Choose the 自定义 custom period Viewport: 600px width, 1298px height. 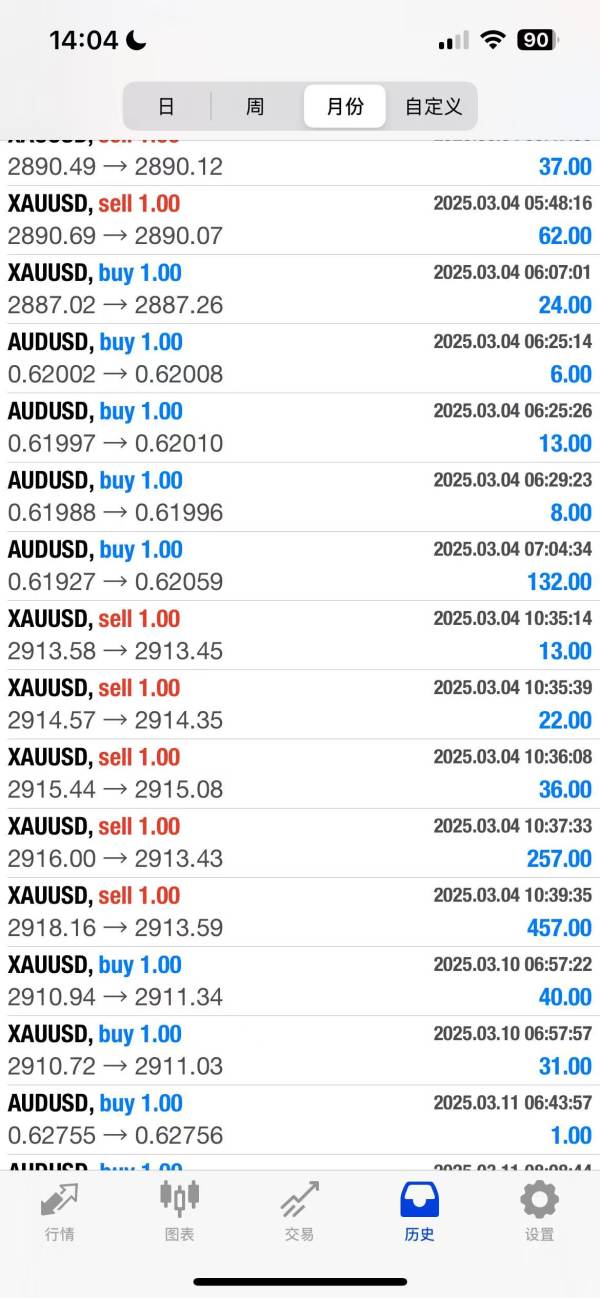[x=433, y=106]
